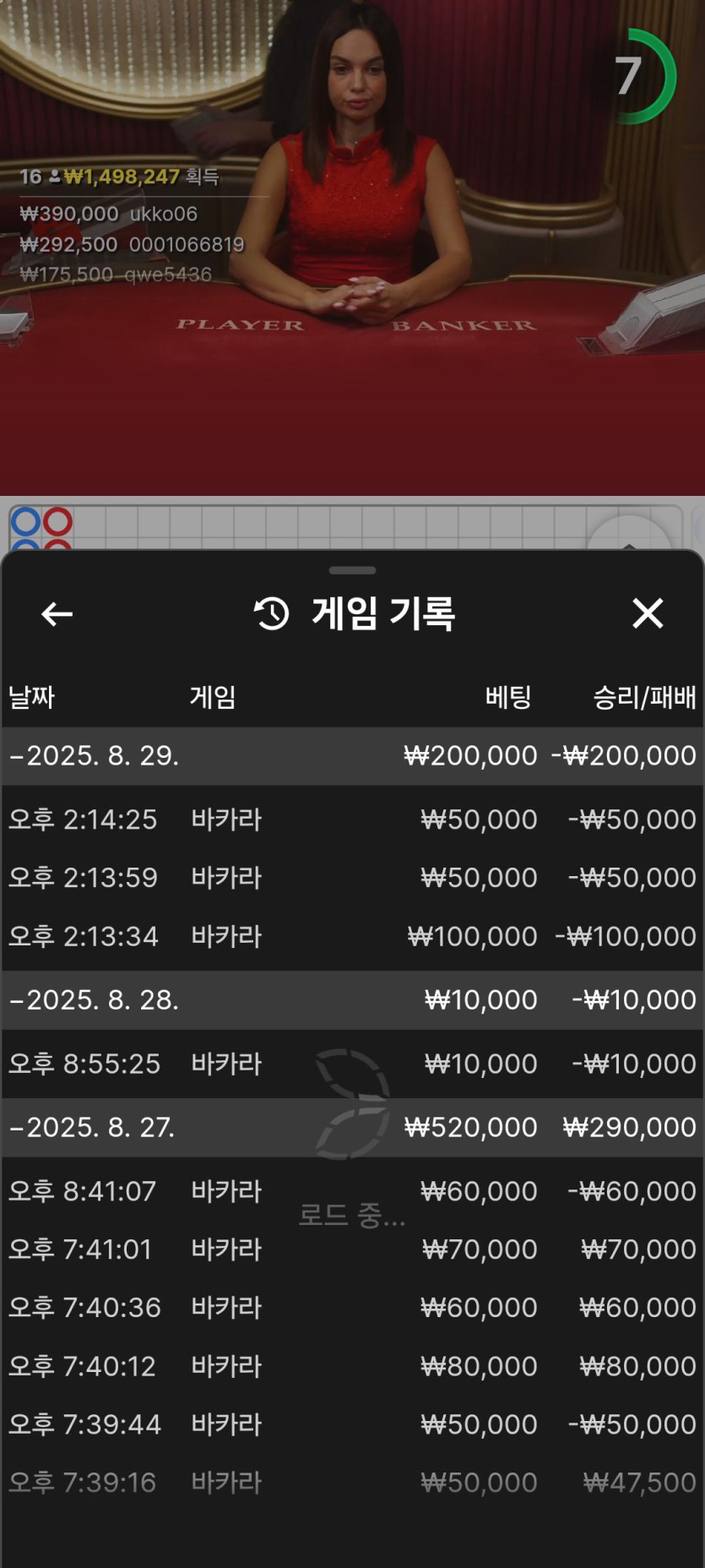Go back from the game history panel
This screenshot has height=1568, width=705.
point(57,614)
